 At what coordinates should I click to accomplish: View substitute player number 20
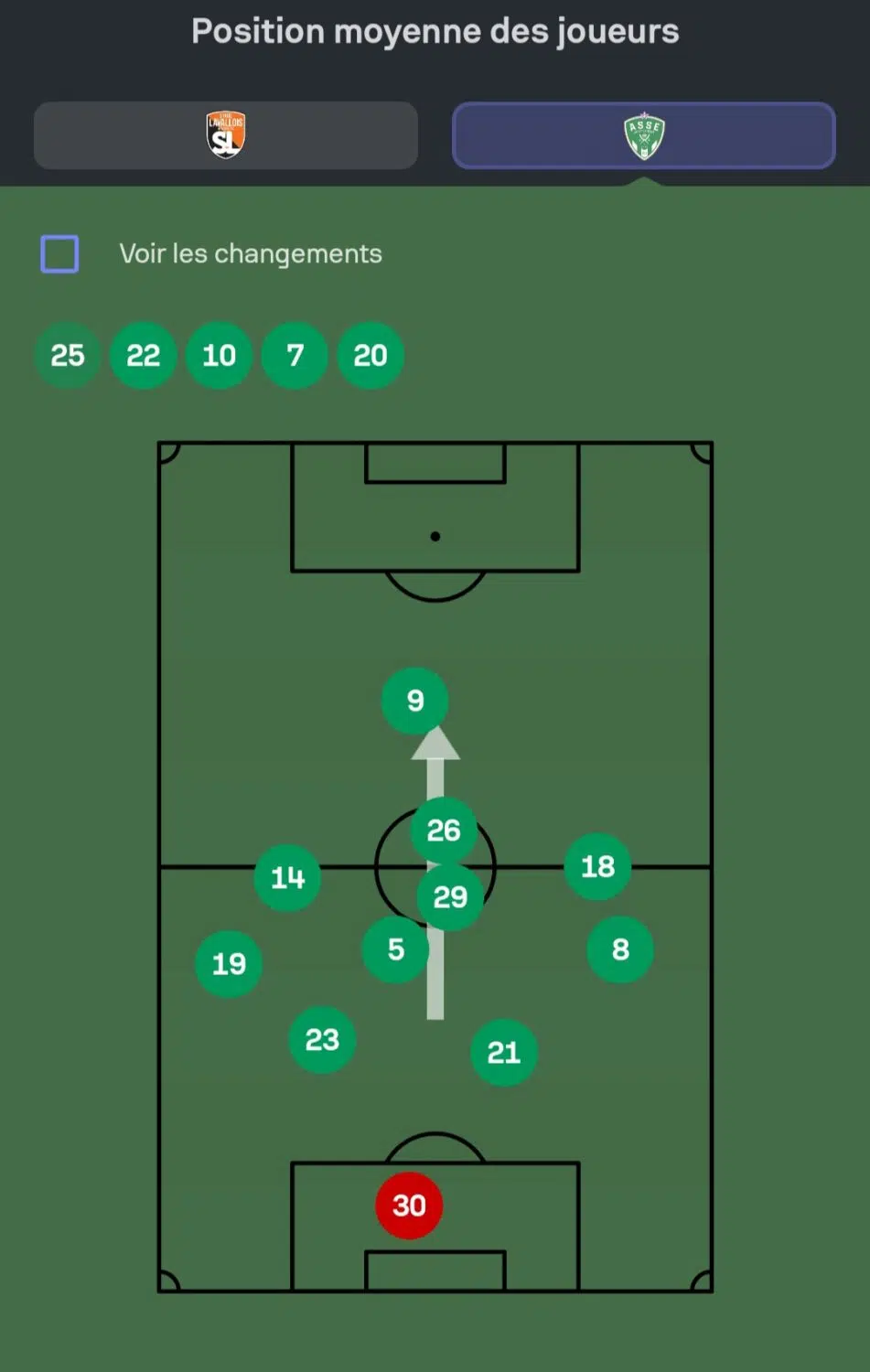click(371, 356)
